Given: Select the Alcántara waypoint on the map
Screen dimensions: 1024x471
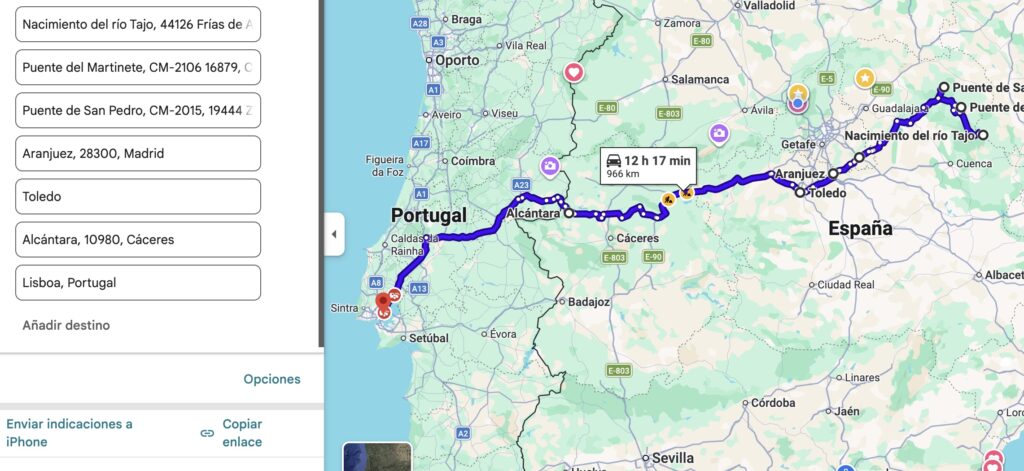Looking at the screenshot, I should [x=569, y=213].
